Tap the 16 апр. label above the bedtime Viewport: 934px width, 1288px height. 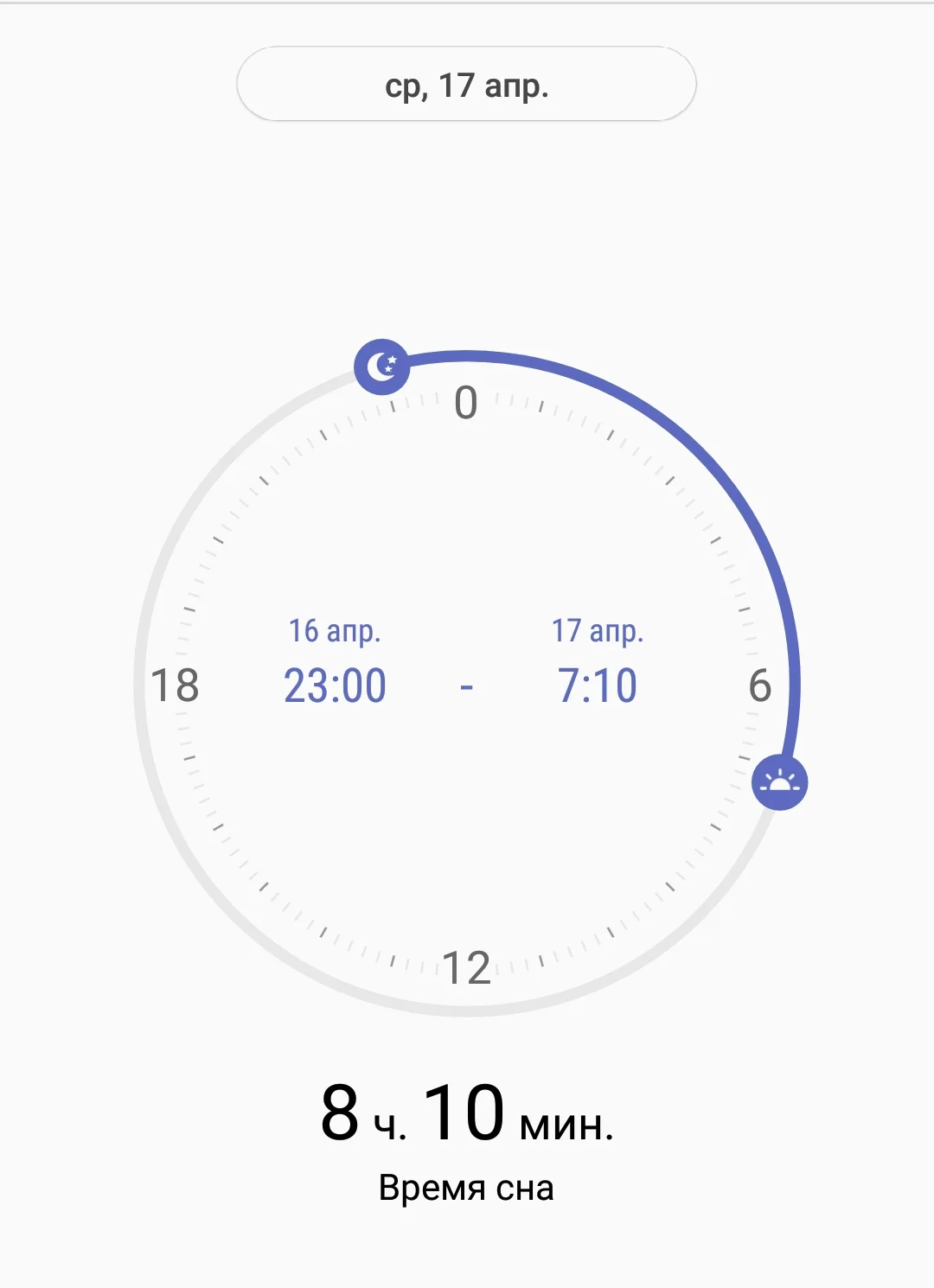click(336, 632)
